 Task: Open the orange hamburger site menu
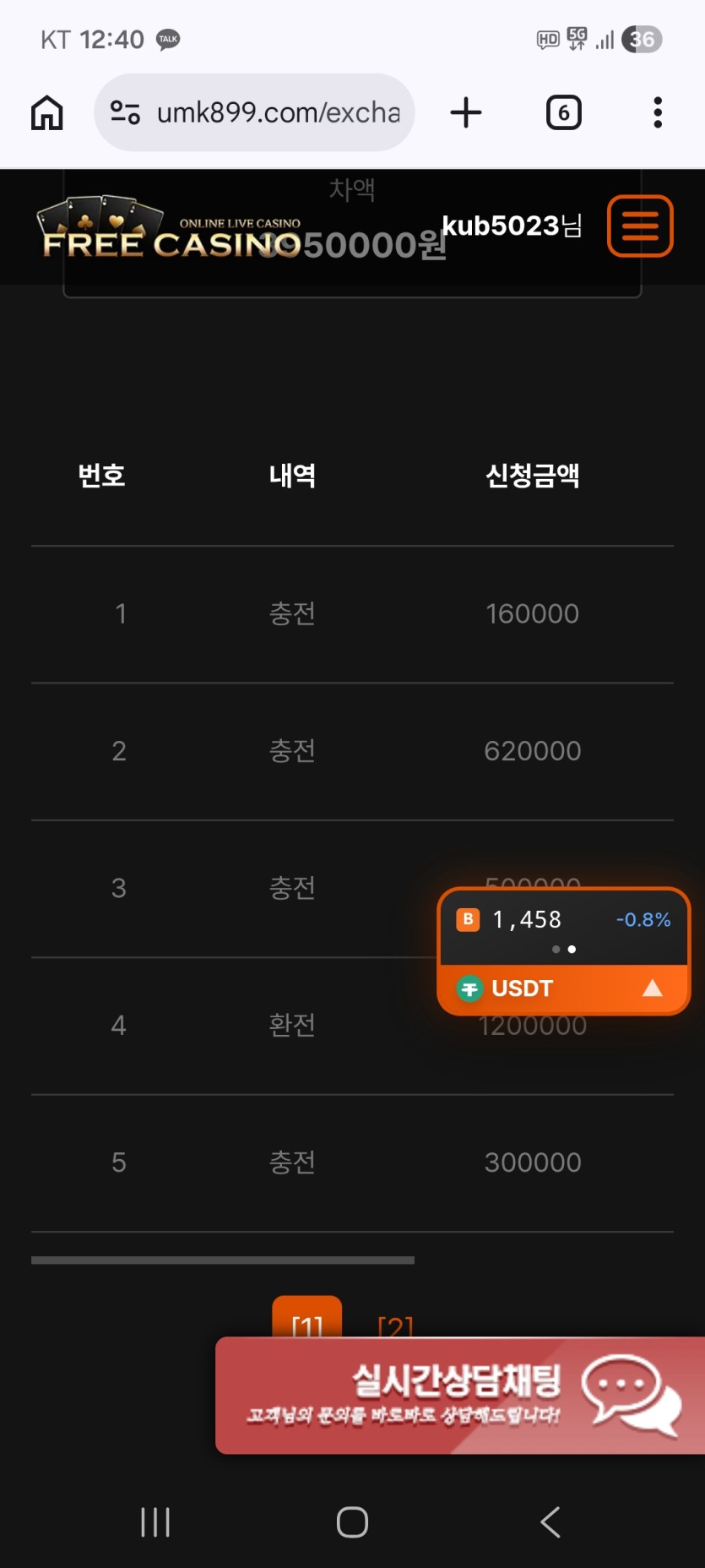[x=640, y=226]
